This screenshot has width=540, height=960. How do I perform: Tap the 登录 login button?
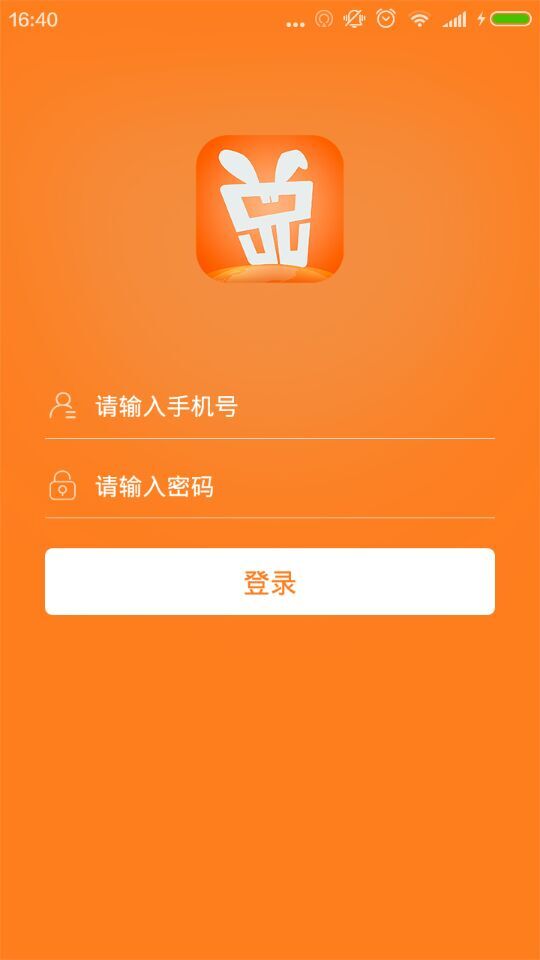coord(269,582)
